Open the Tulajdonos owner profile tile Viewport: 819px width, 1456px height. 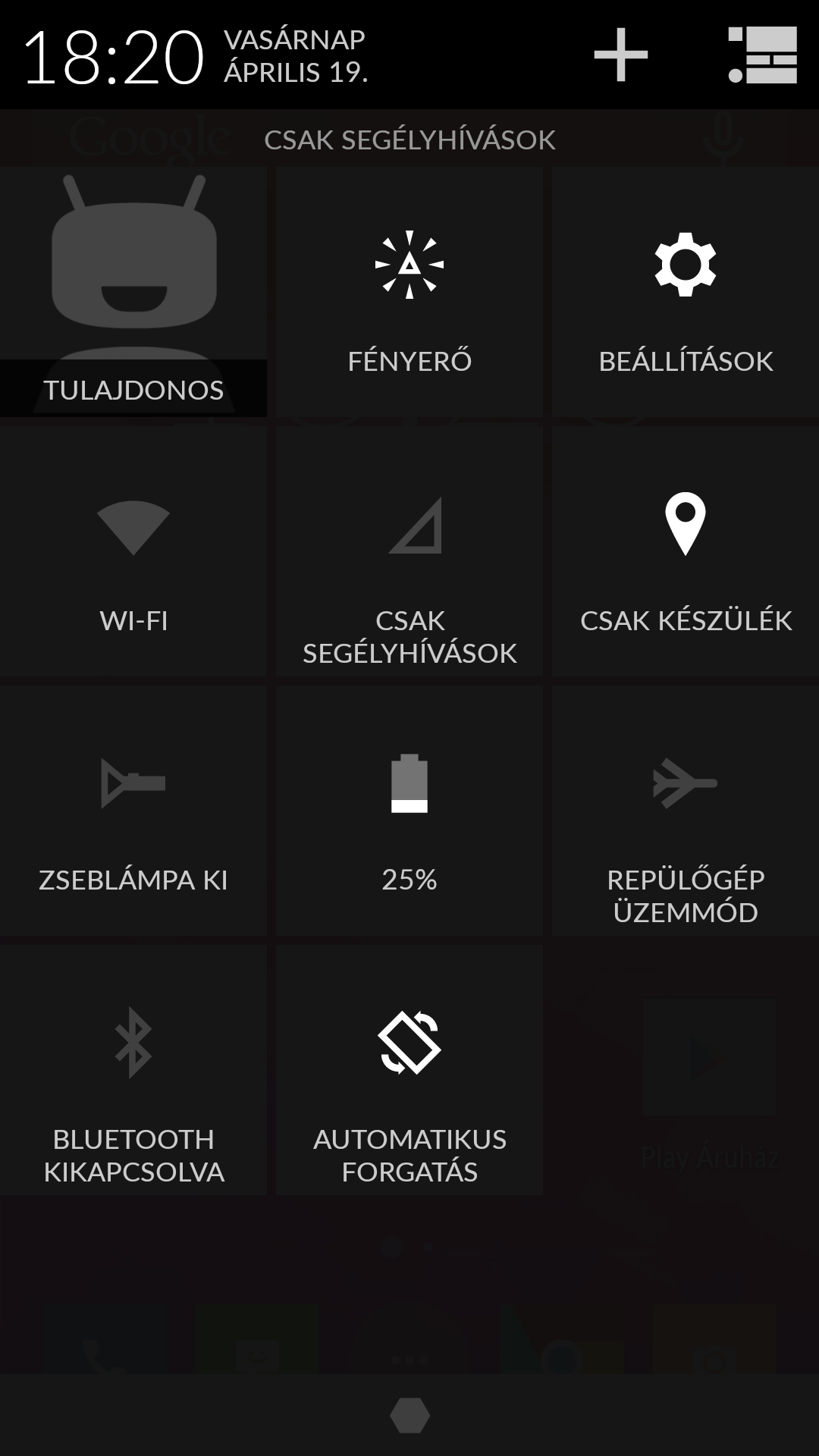[x=133, y=292]
